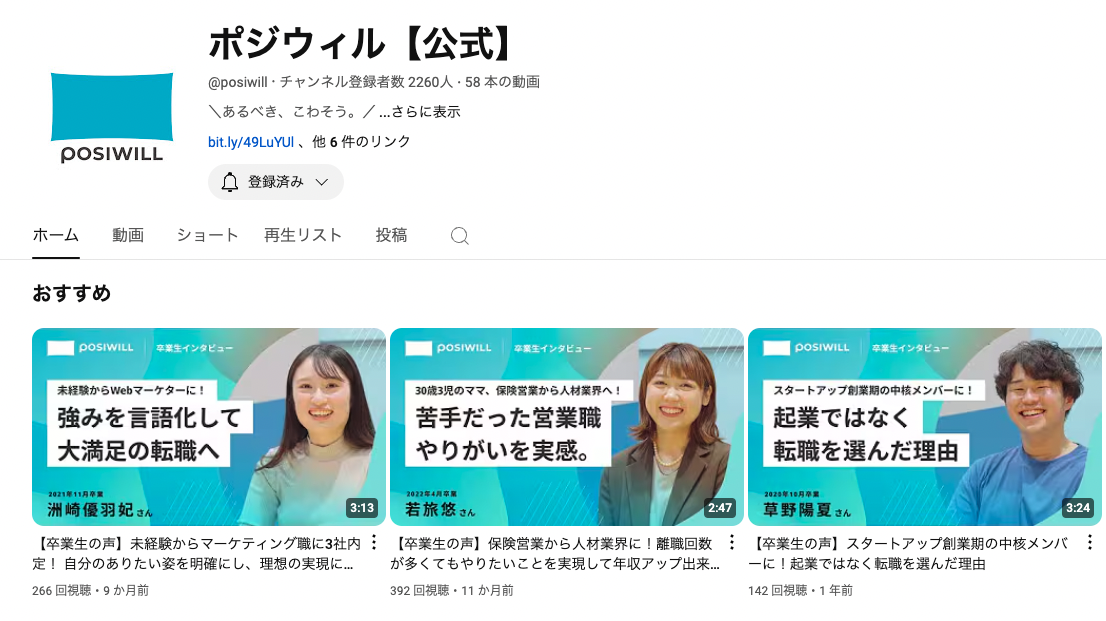The image size is (1106, 621).
Task: Play the 若旅悠 interview video
Action: click(567, 427)
